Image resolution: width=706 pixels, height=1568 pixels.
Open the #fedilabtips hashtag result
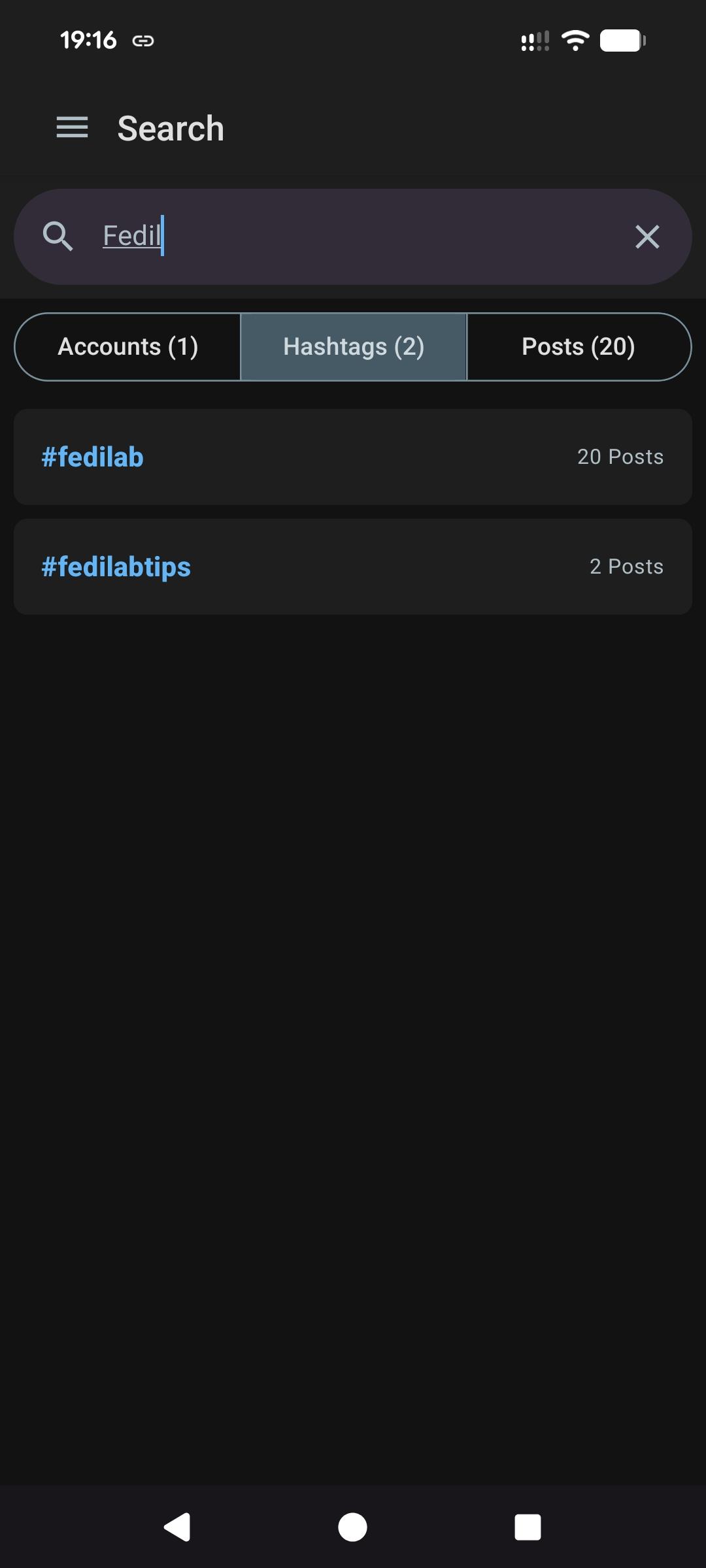tap(353, 566)
